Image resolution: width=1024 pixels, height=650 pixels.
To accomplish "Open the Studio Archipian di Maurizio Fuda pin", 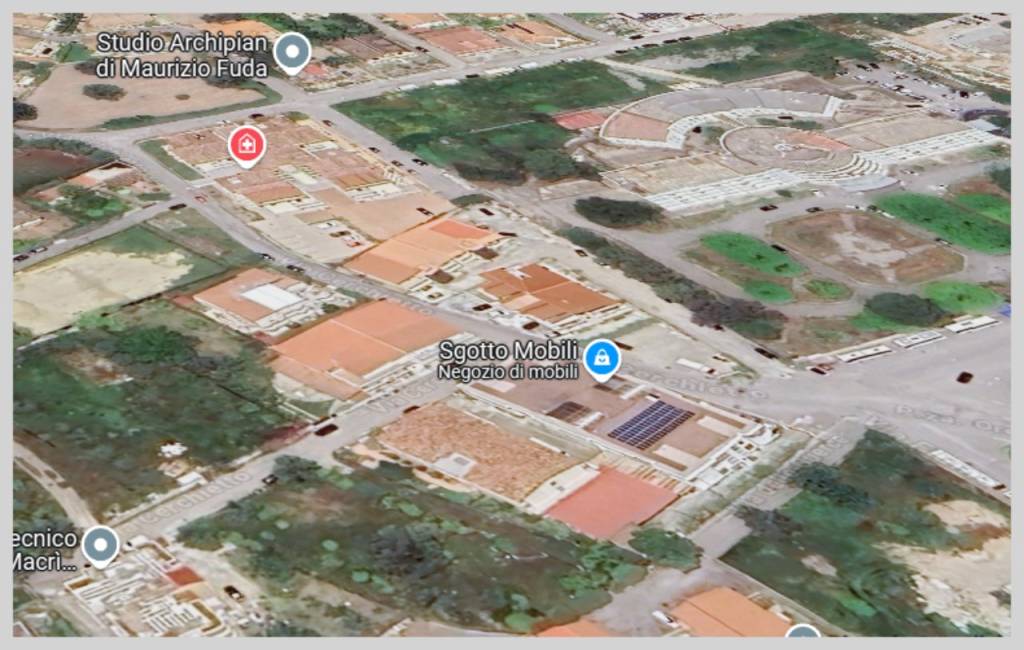I will [292, 51].
